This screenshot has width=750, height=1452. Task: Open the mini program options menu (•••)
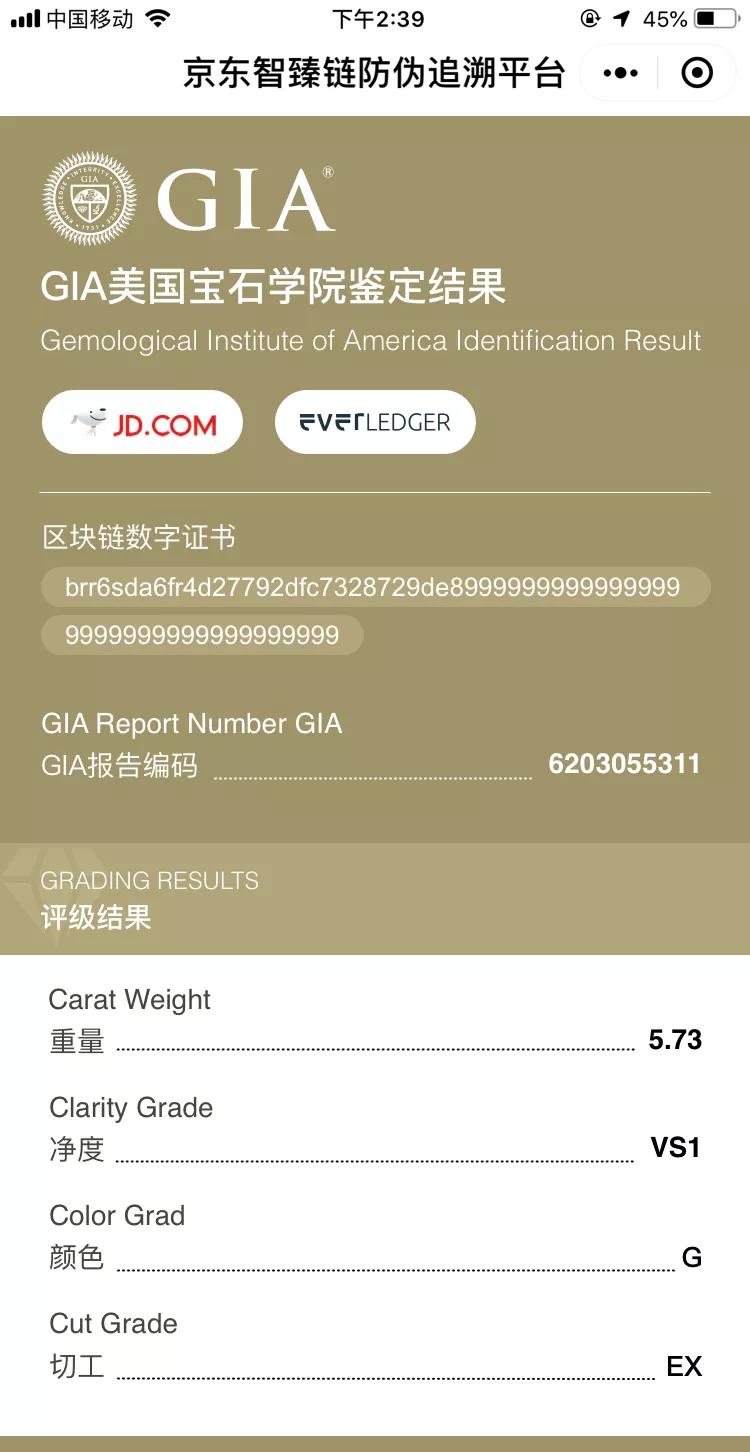620,73
